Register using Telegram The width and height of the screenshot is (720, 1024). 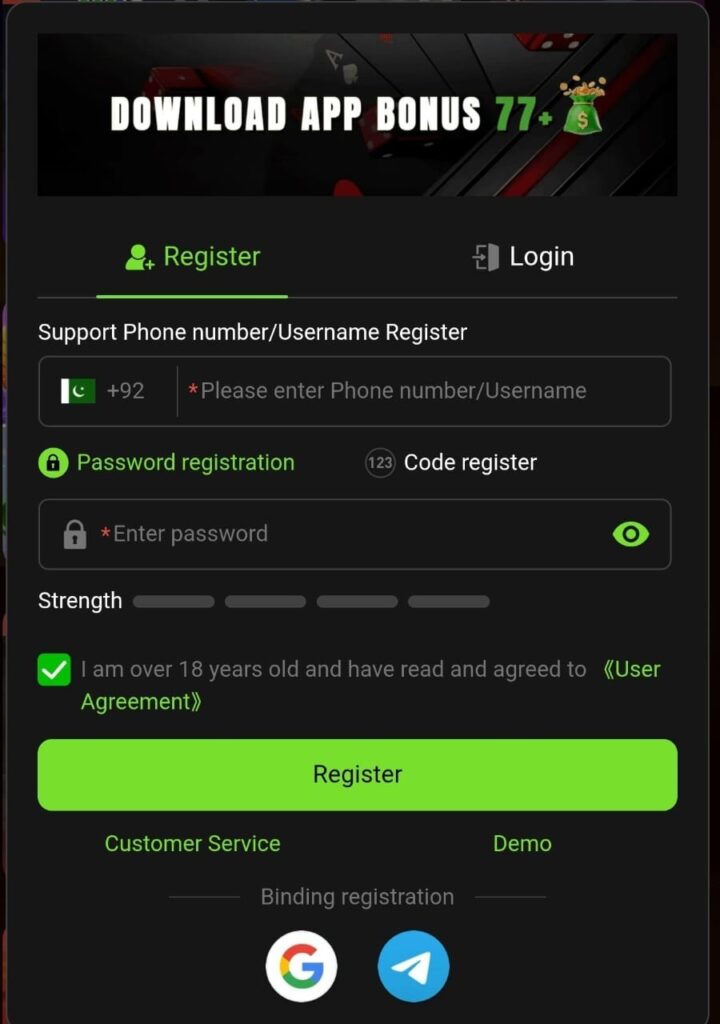pos(413,966)
